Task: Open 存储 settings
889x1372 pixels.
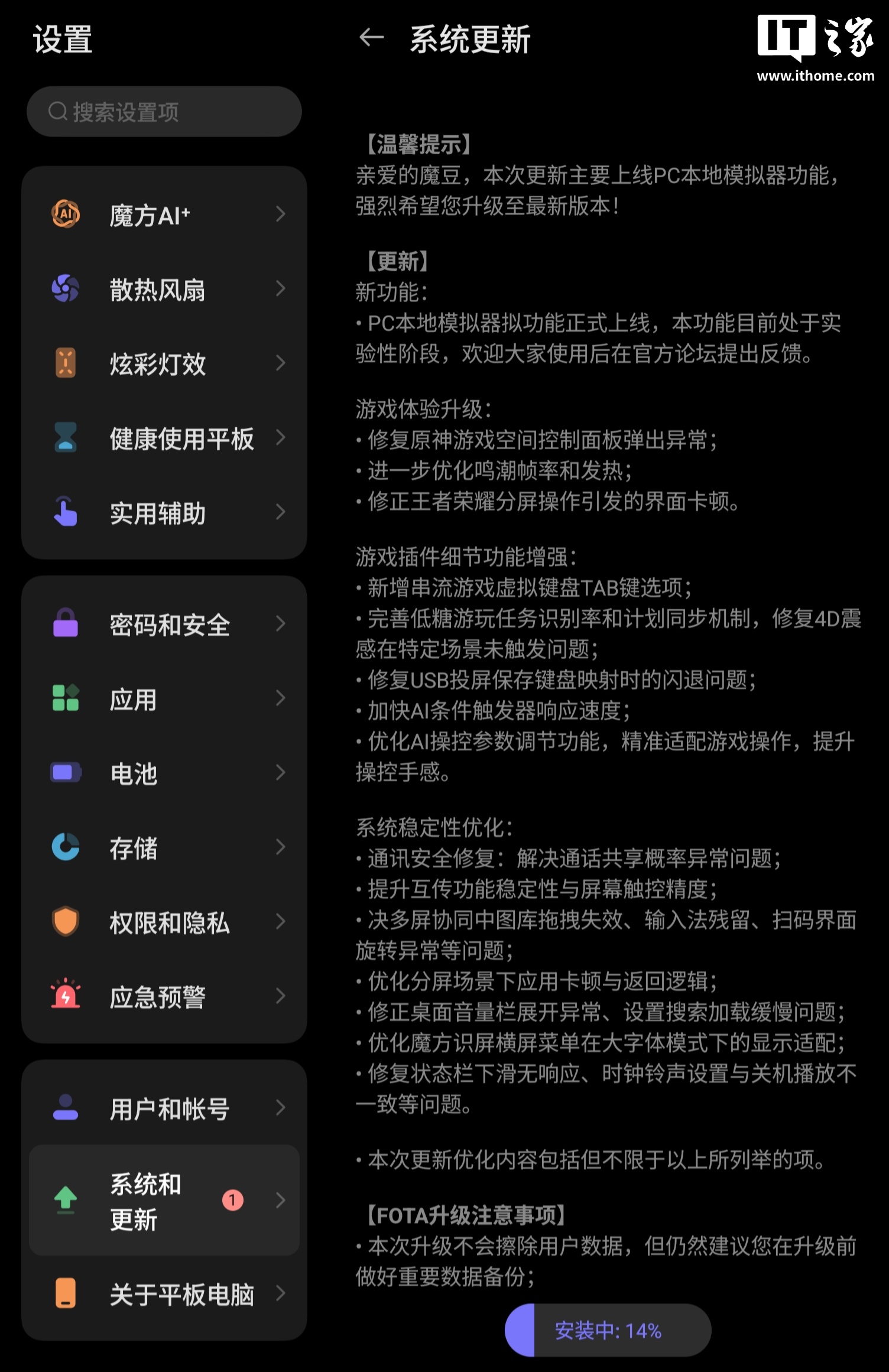Action: (164, 847)
